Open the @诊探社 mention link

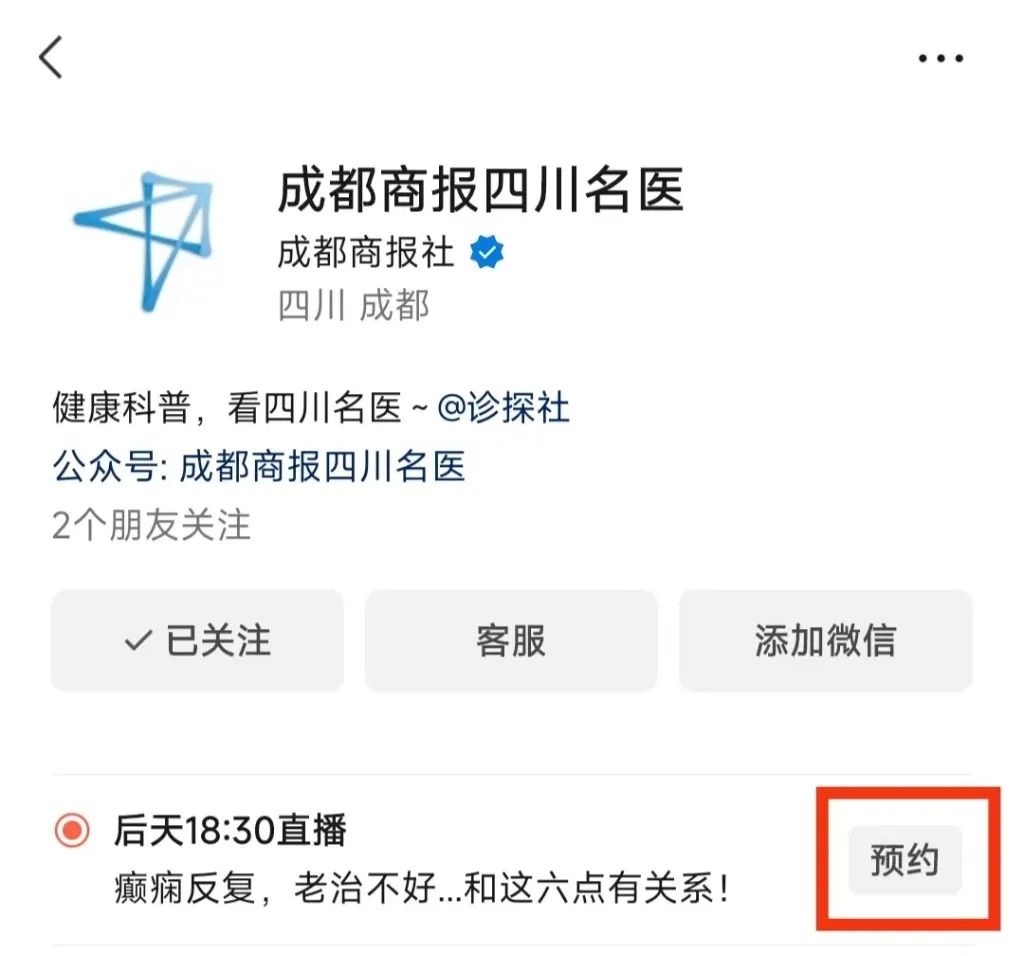504,408
